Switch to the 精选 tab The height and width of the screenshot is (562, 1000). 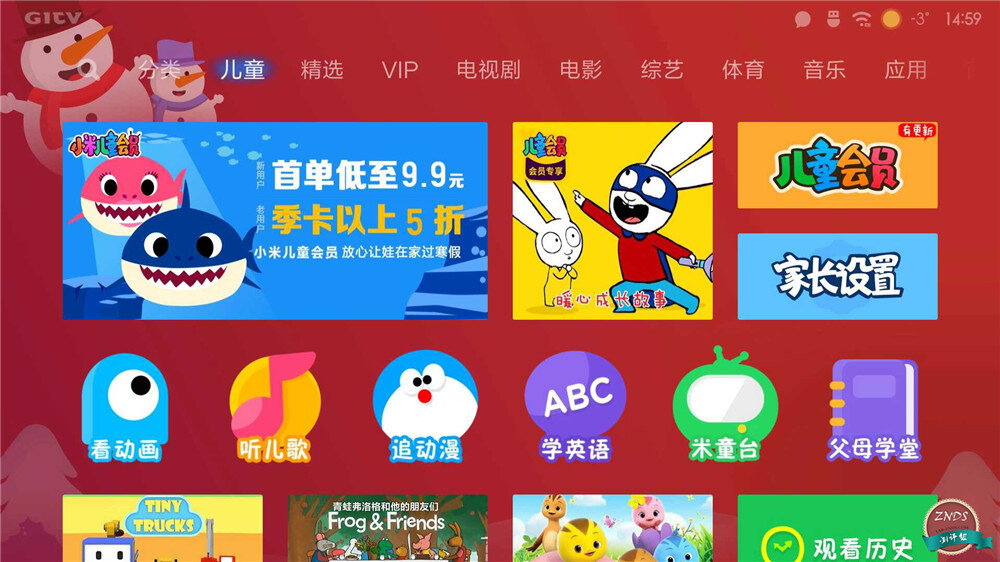tap(322, 70)
